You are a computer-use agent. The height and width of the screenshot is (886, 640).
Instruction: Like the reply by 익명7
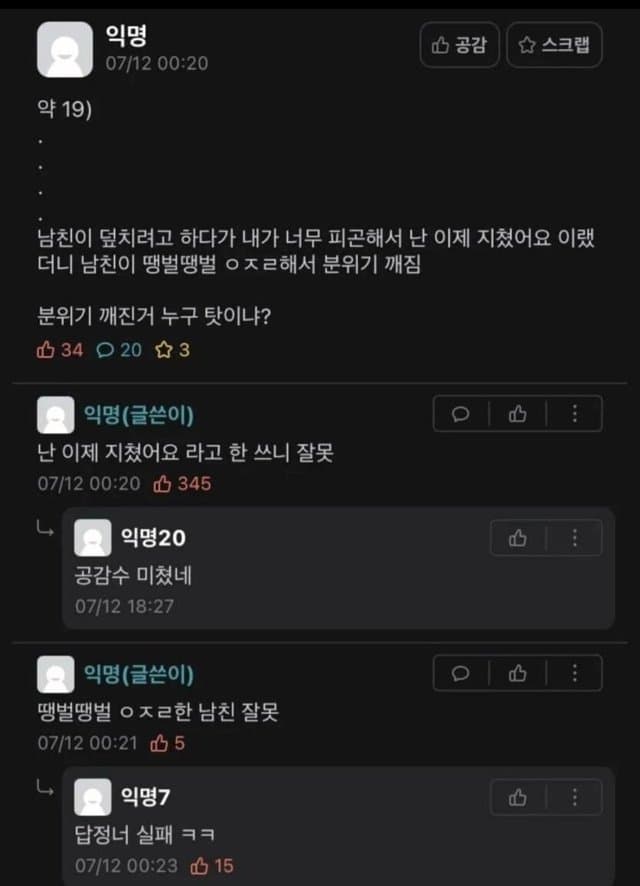[x=518, y=797]
